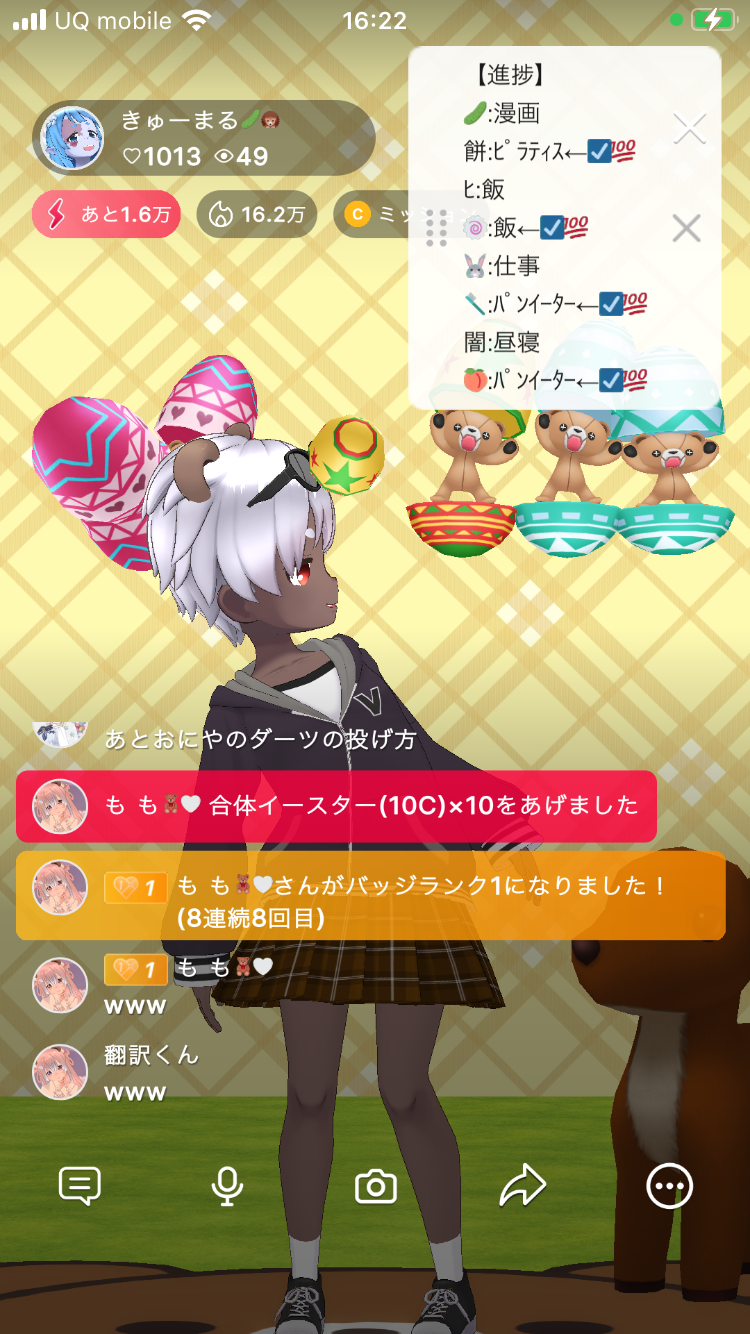The width and height of the screenshot is (750, 1334).
Task: Open streamer きゅーまる's profile
Action: coord(71,138)
